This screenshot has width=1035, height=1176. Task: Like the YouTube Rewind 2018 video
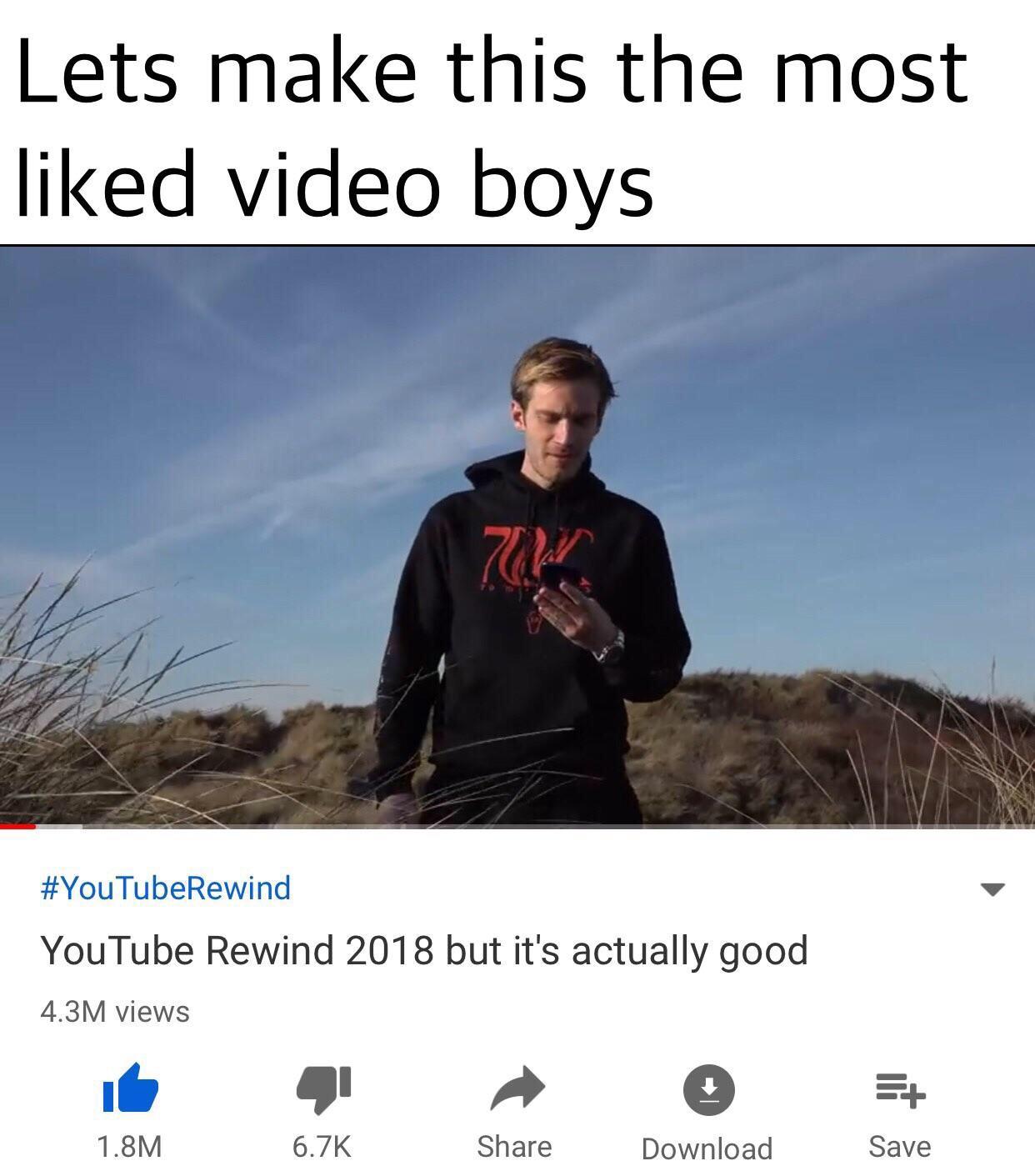tap(129, 1089)
